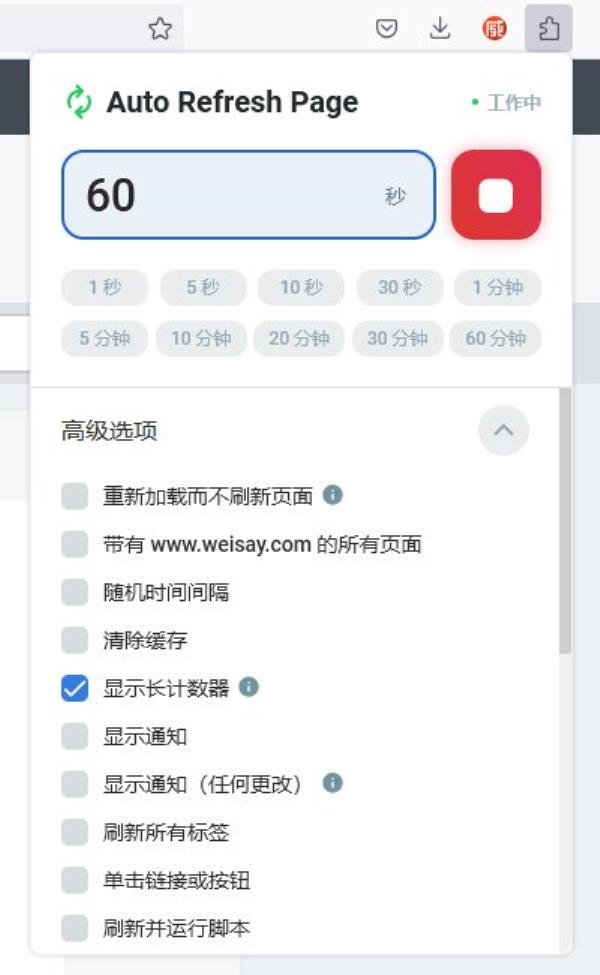The width and height of the screenshot is (600, 975).
Task: Select the 5 分钟 preset chip
Action: pos(104,338)
